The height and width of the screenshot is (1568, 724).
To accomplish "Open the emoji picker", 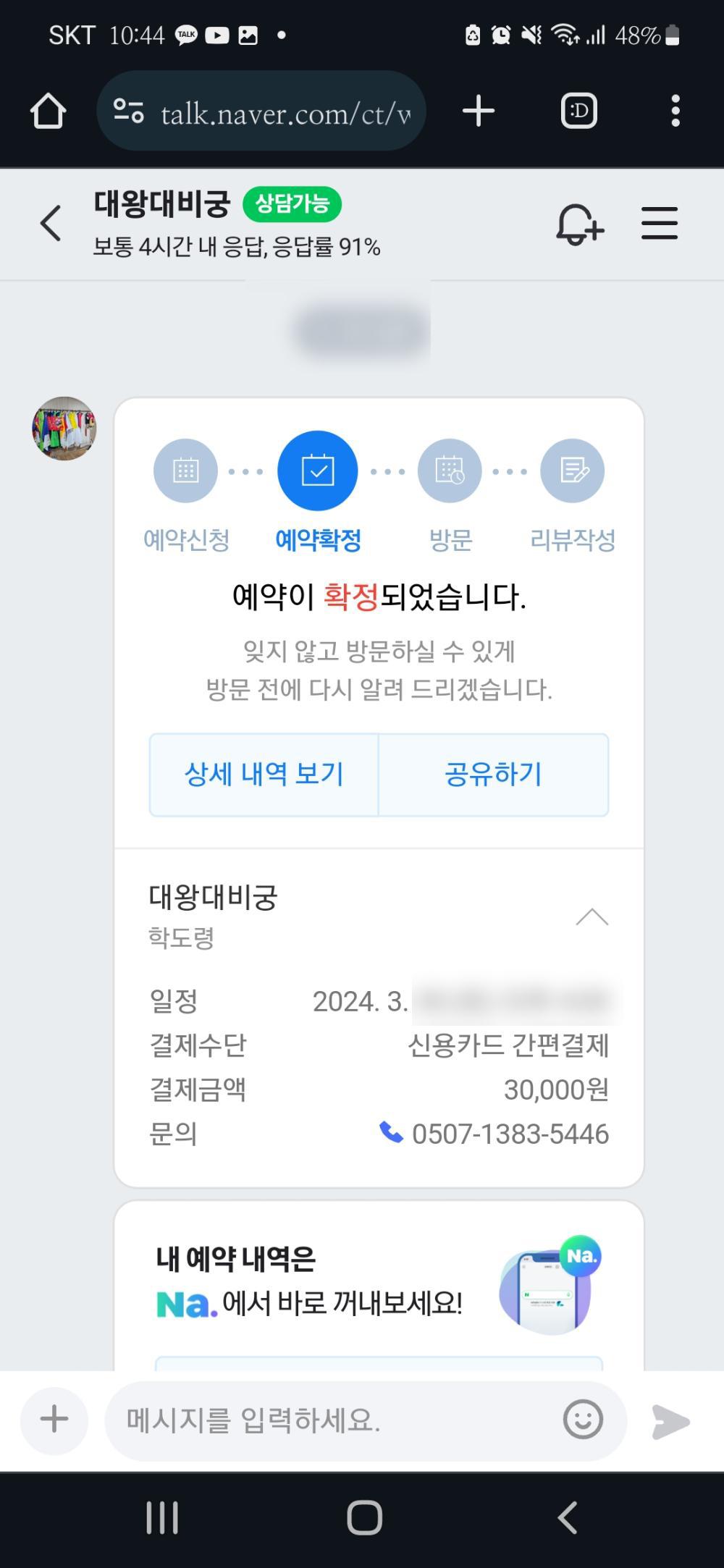I will [582, 1420].
